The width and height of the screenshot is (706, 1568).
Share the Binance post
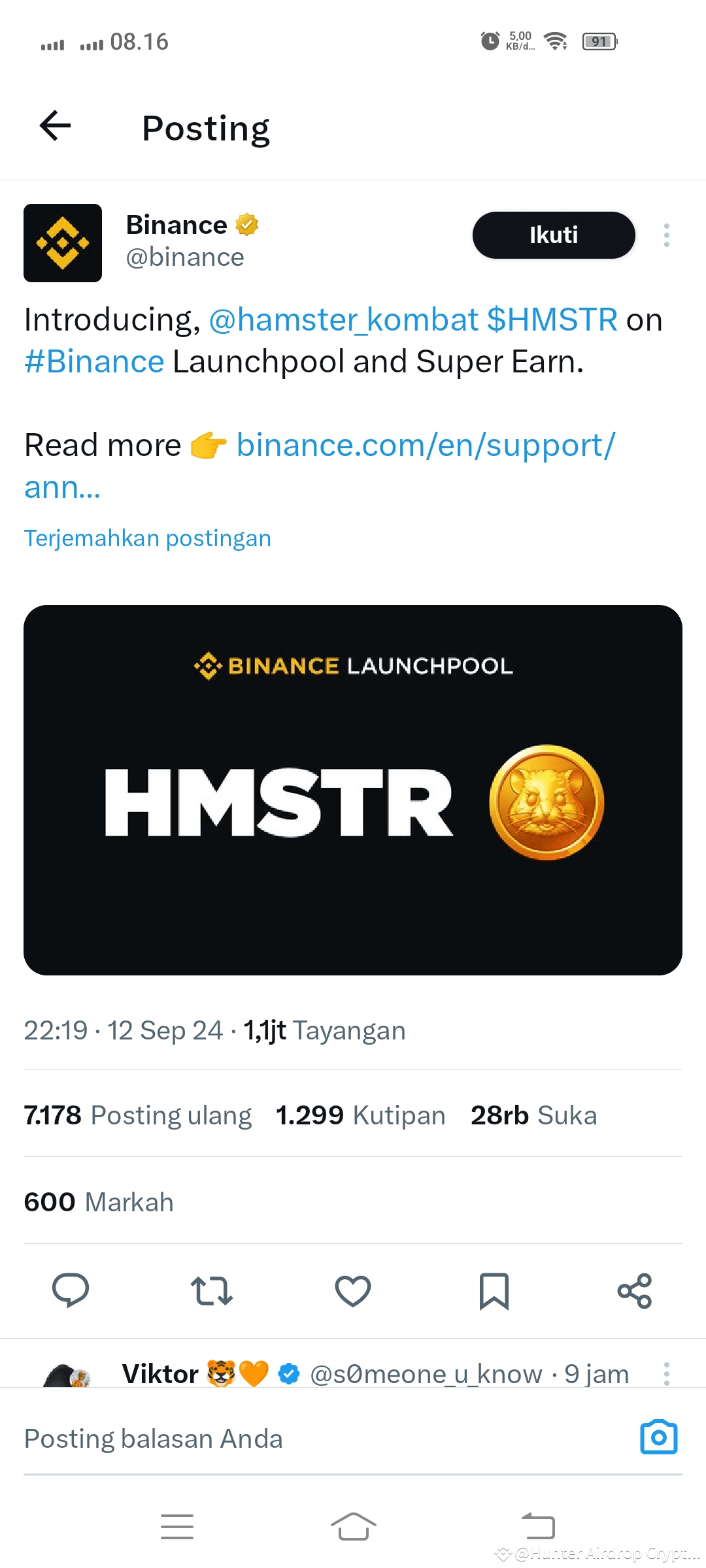(635, 1291)
